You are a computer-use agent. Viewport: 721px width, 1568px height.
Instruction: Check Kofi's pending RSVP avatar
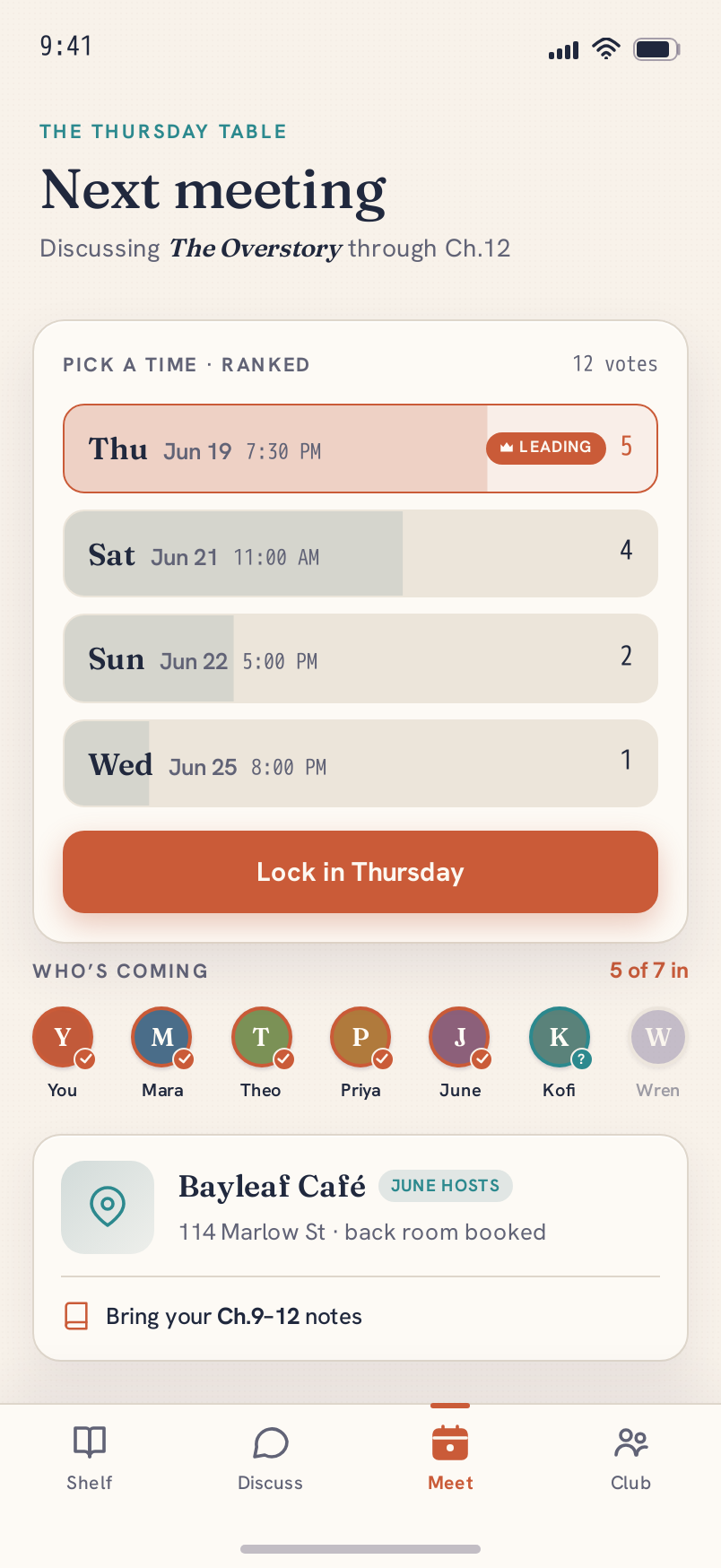point(560,1037)
